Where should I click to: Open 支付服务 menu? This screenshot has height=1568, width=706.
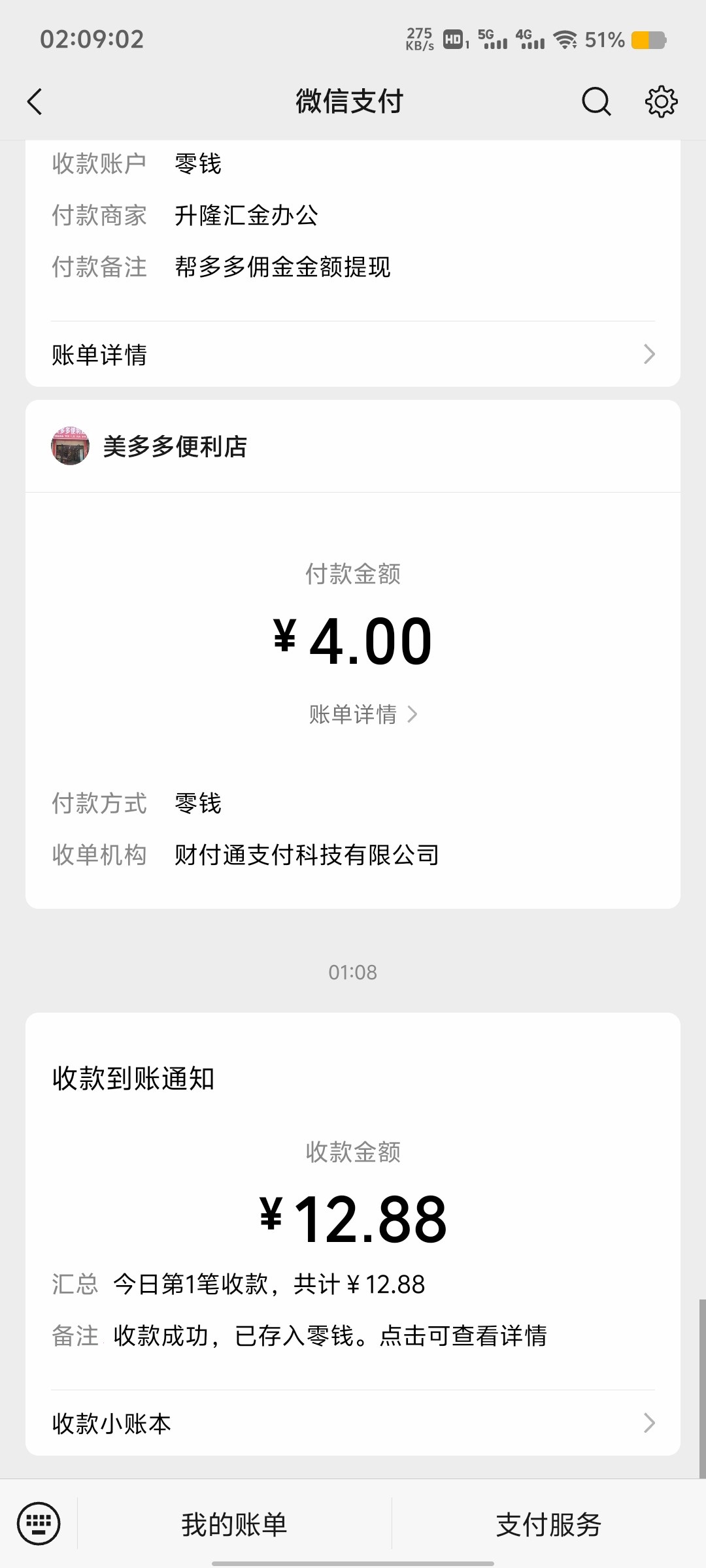pos(548,1524)
